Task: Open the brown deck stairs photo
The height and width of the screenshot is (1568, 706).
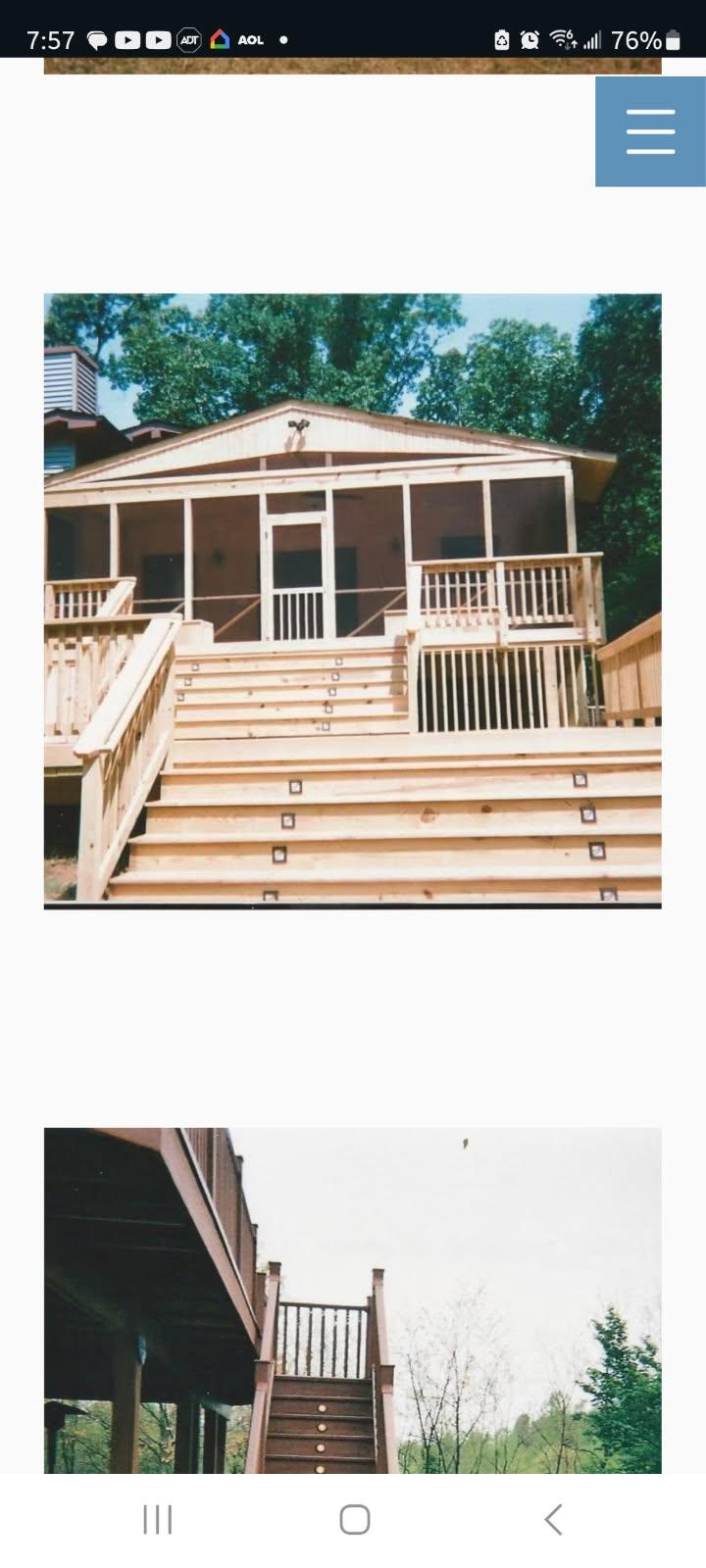Action: coord(352,1299)
